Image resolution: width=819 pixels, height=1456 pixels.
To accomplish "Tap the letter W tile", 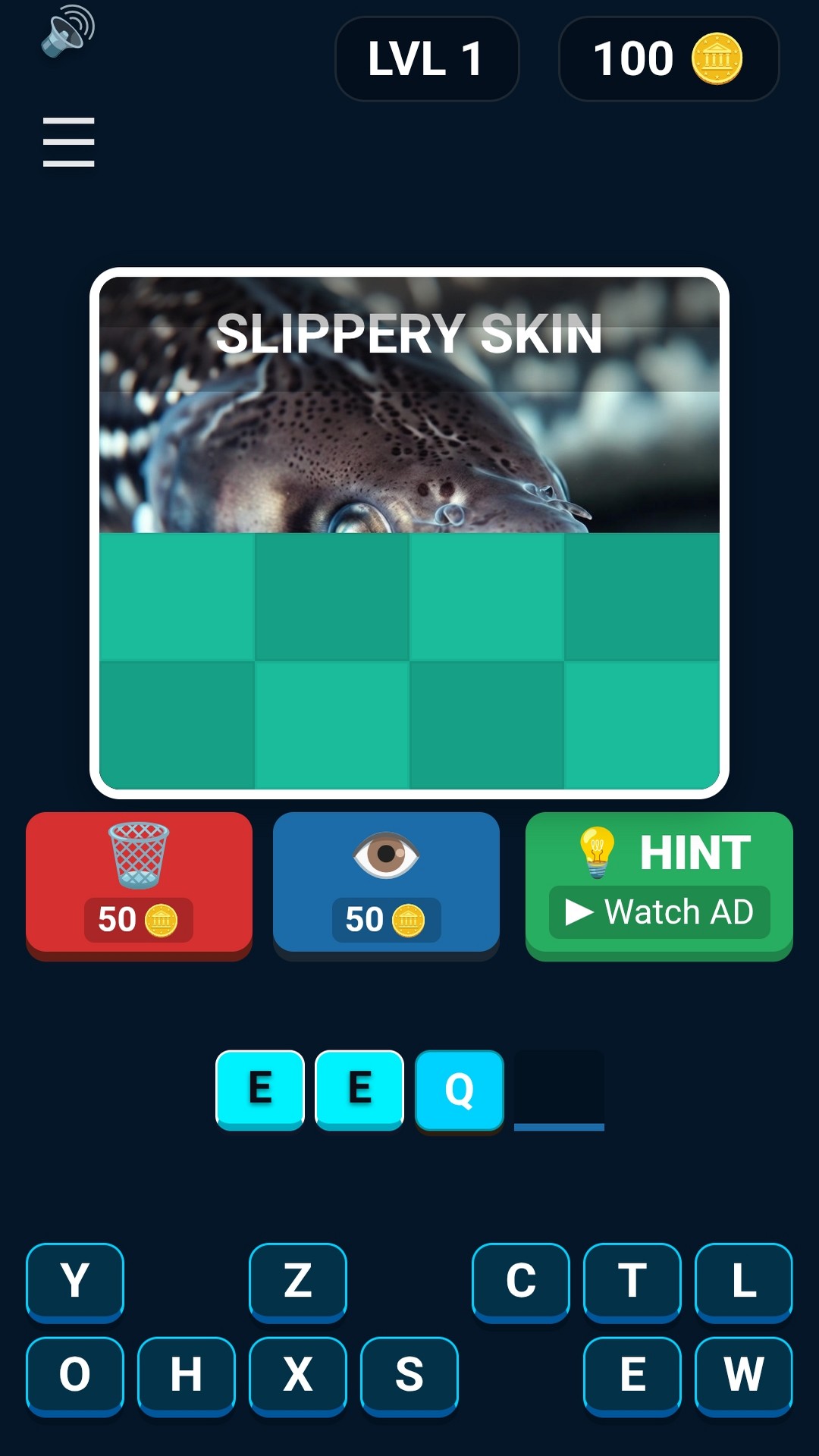I will (743, 1375).
